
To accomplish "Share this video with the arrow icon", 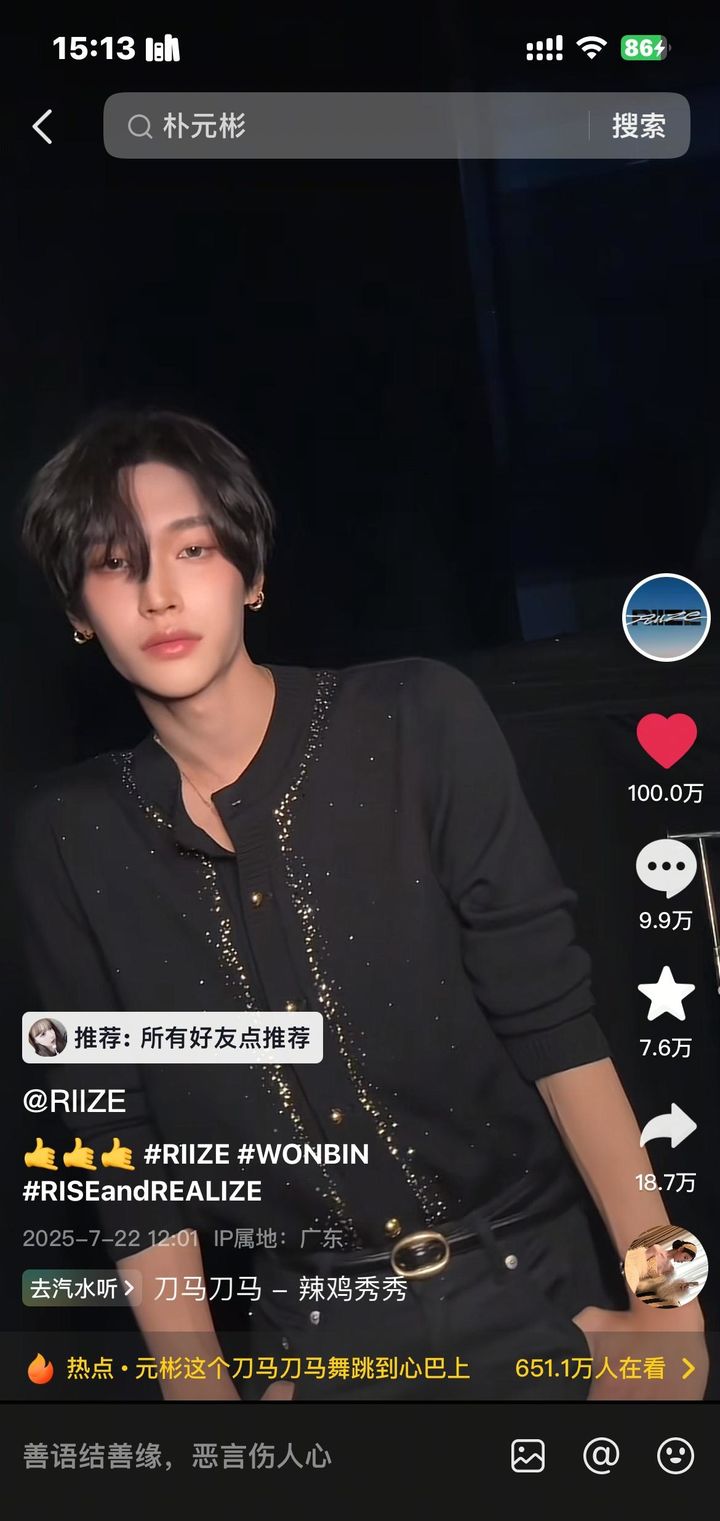I will click(666, 1128).
